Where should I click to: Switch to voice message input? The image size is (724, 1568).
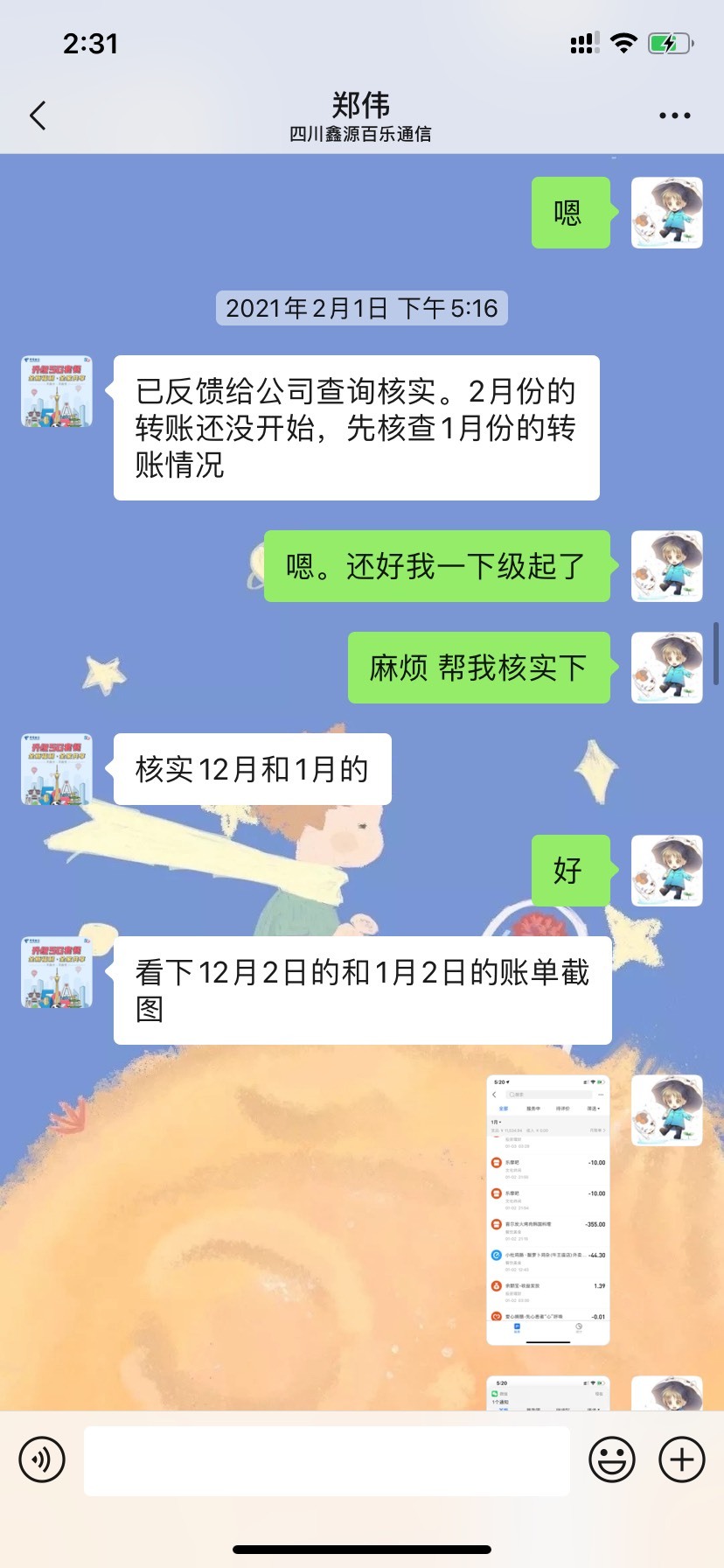[x=42, y=1459]
